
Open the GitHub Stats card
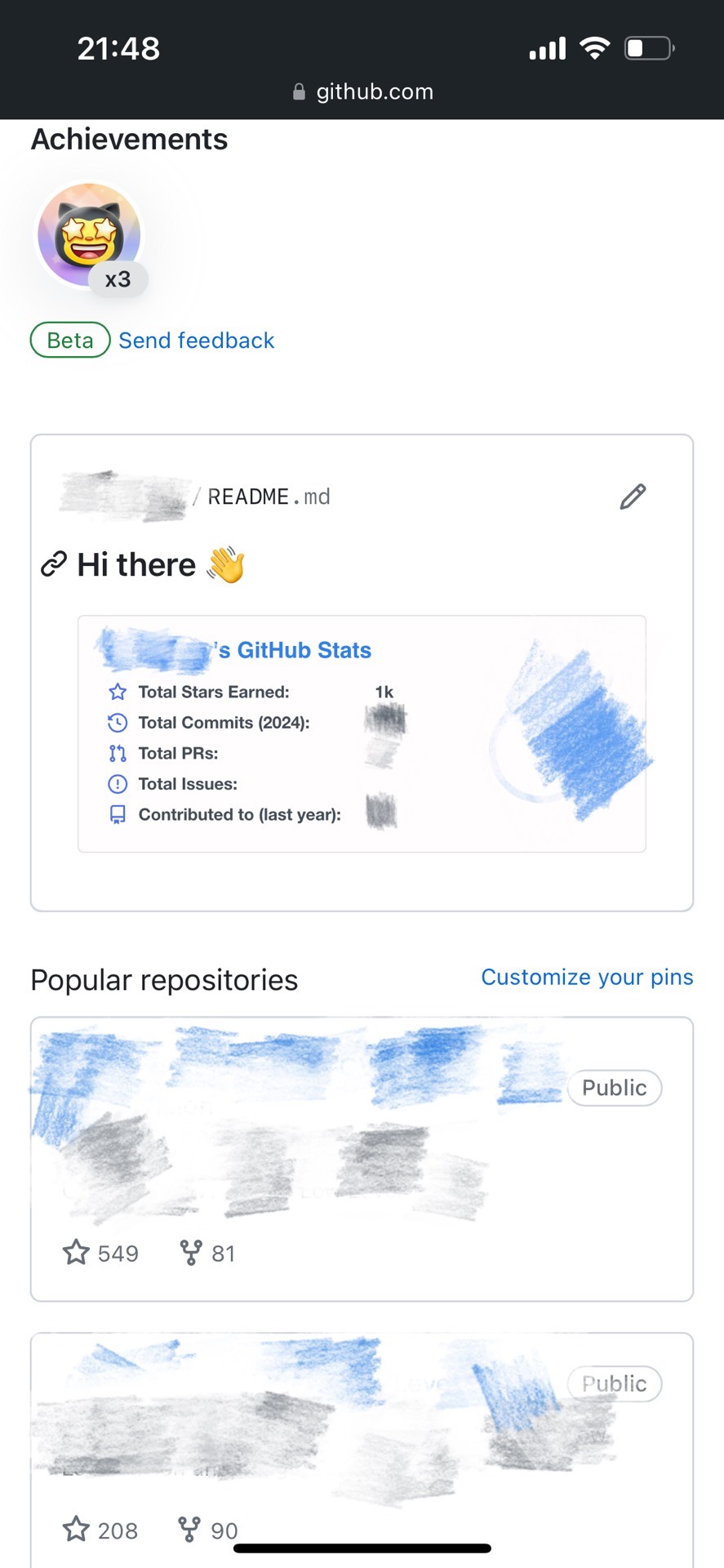[362, 733]
